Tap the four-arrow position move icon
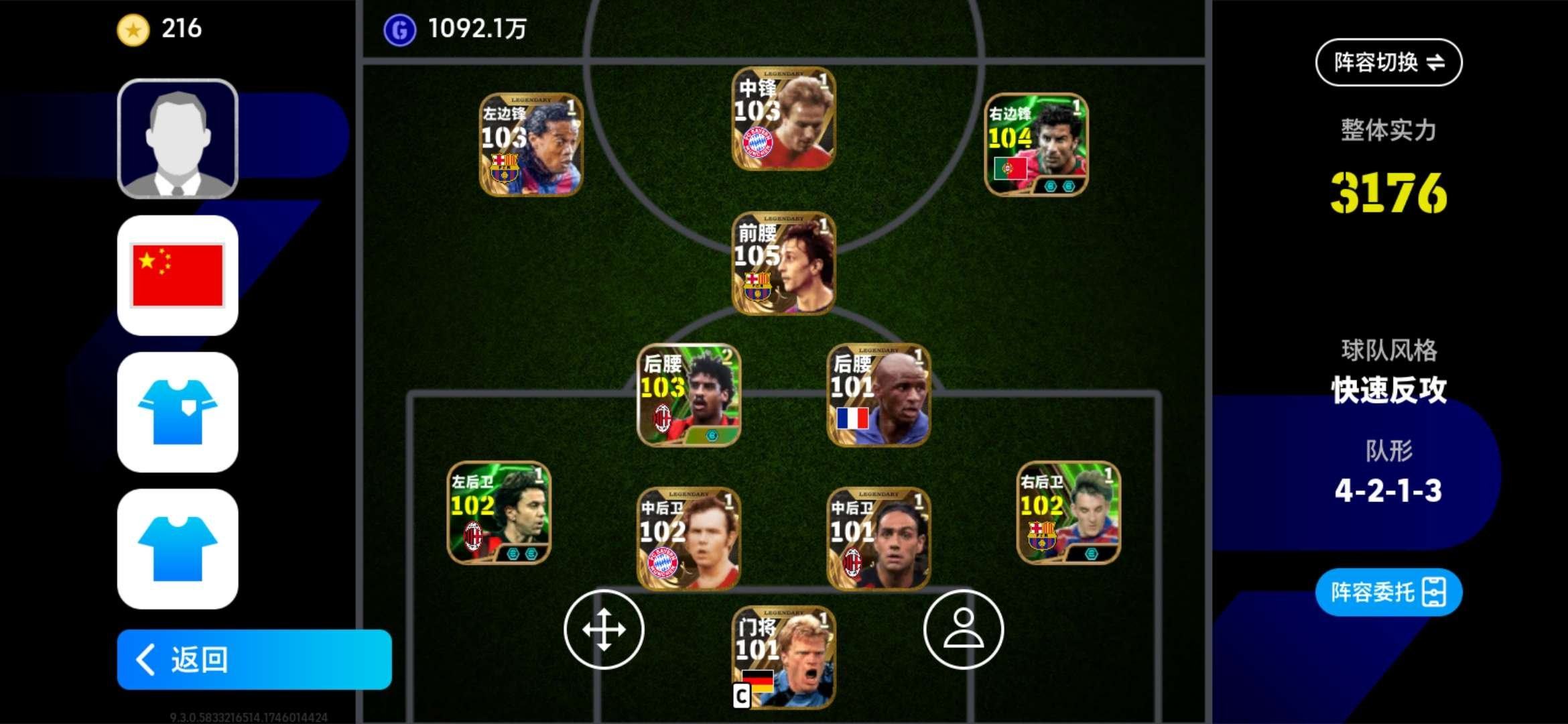 point(604,629)
